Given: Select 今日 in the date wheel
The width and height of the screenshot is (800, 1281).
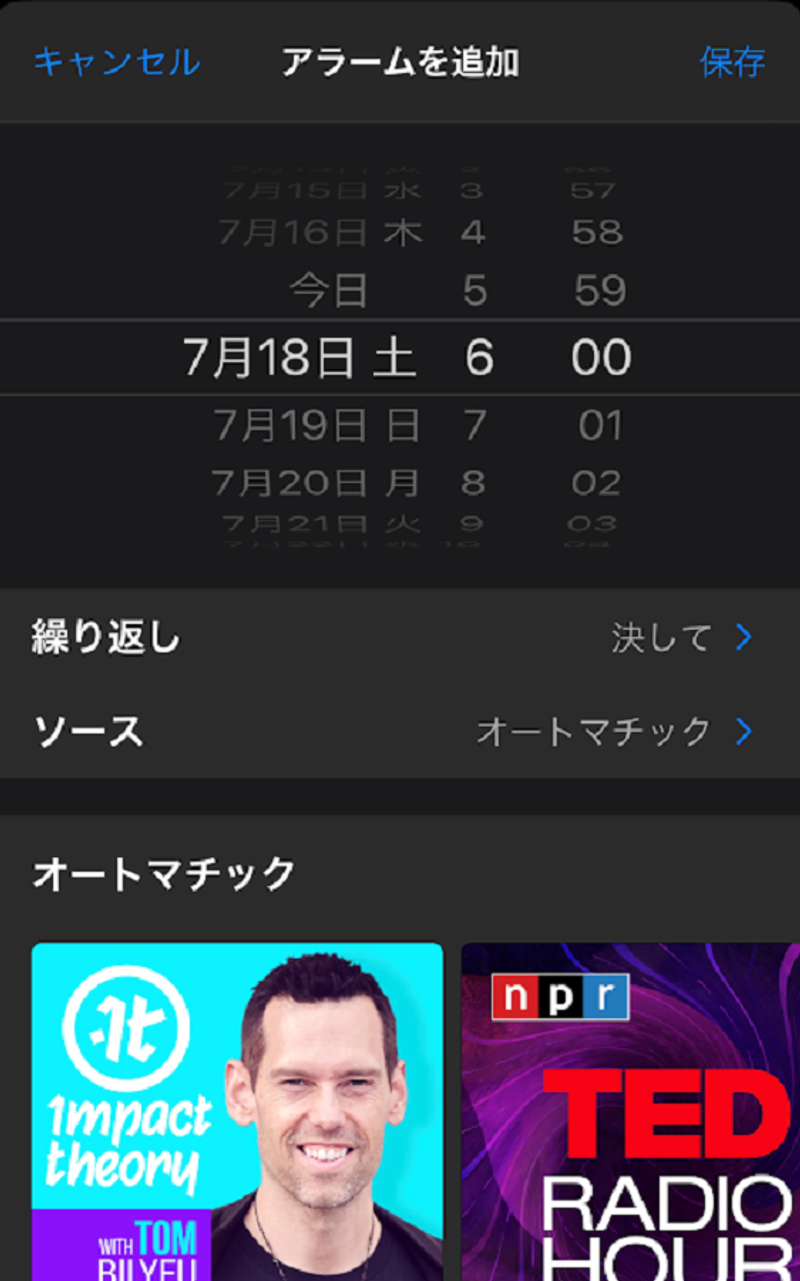Looking at the screenshot, I should (x=330, y=290).
